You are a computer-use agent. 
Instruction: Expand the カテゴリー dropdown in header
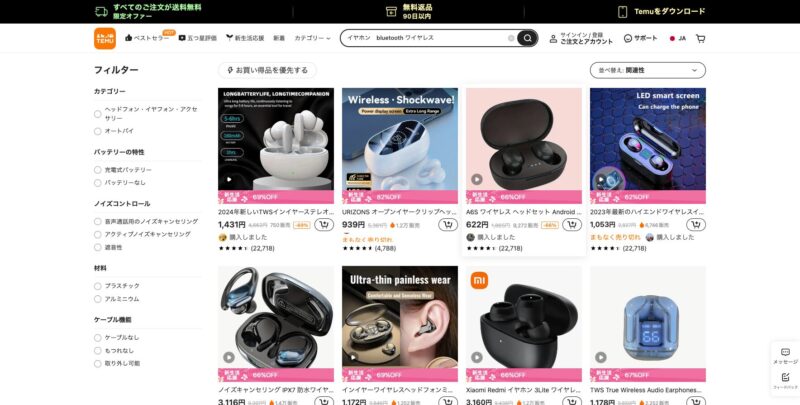[x=312, y=38]
